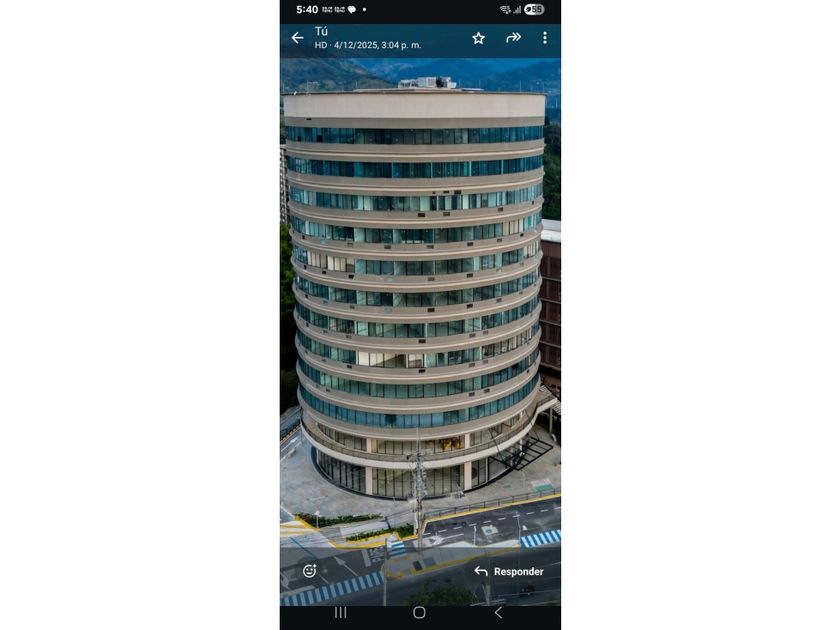Open the system recent apps button
840x630 pixels.
(341, 613)
